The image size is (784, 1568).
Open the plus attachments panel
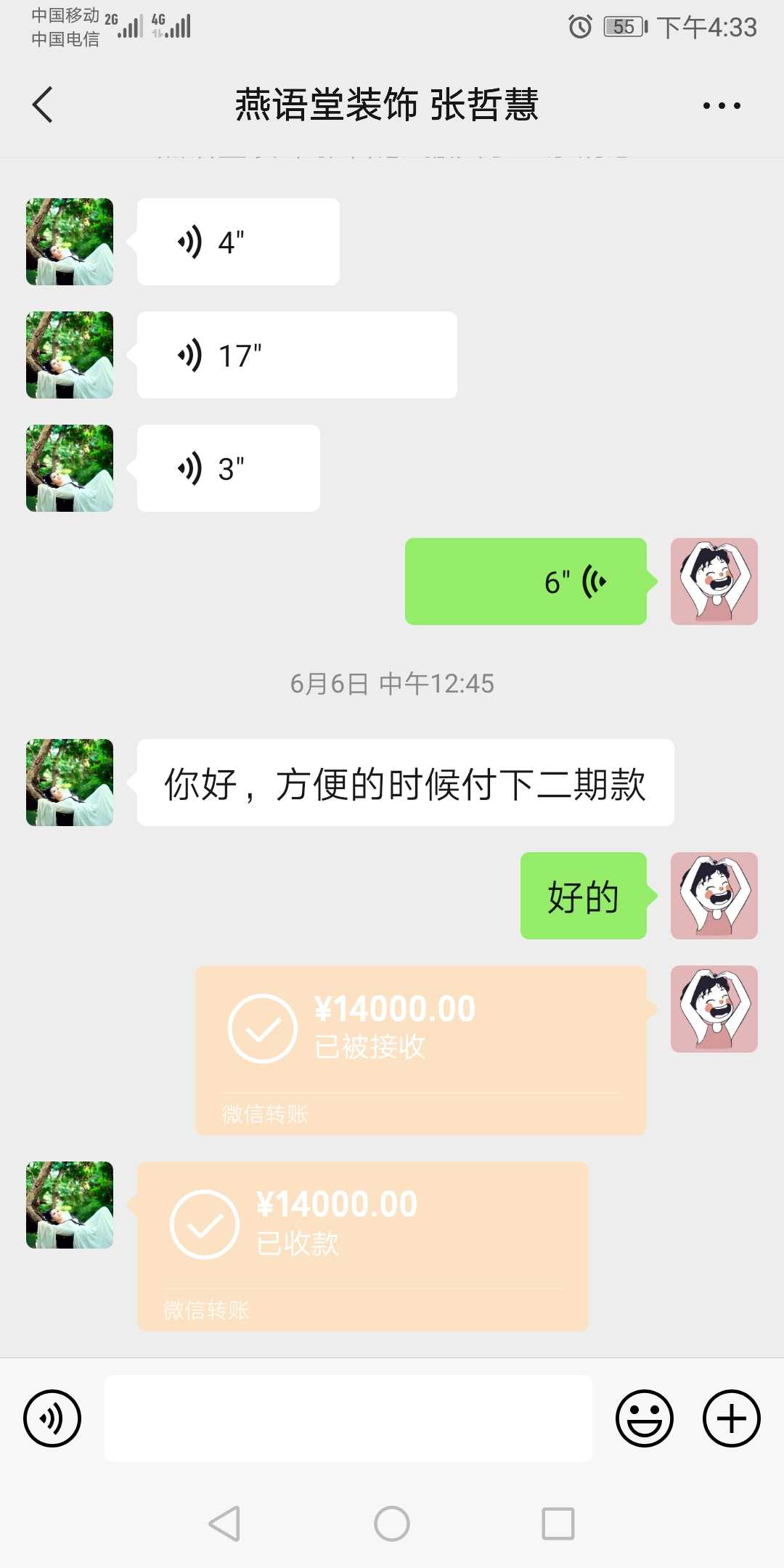coord(731,1418)
